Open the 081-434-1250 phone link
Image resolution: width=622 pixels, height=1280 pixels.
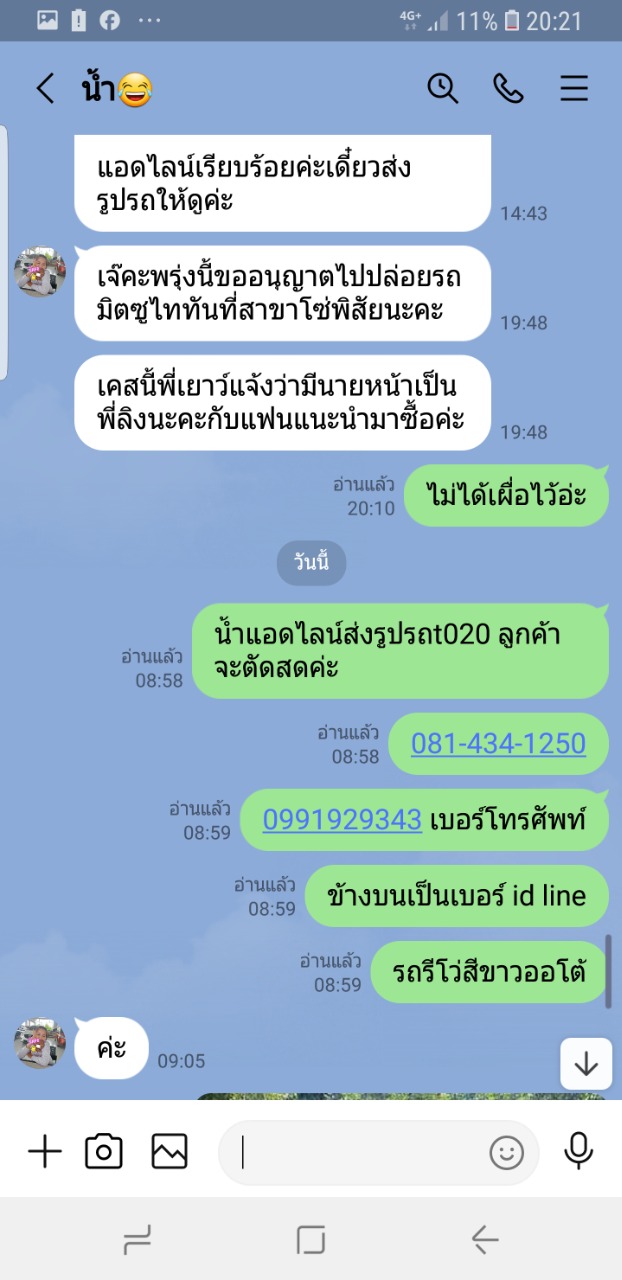point(498,744)
